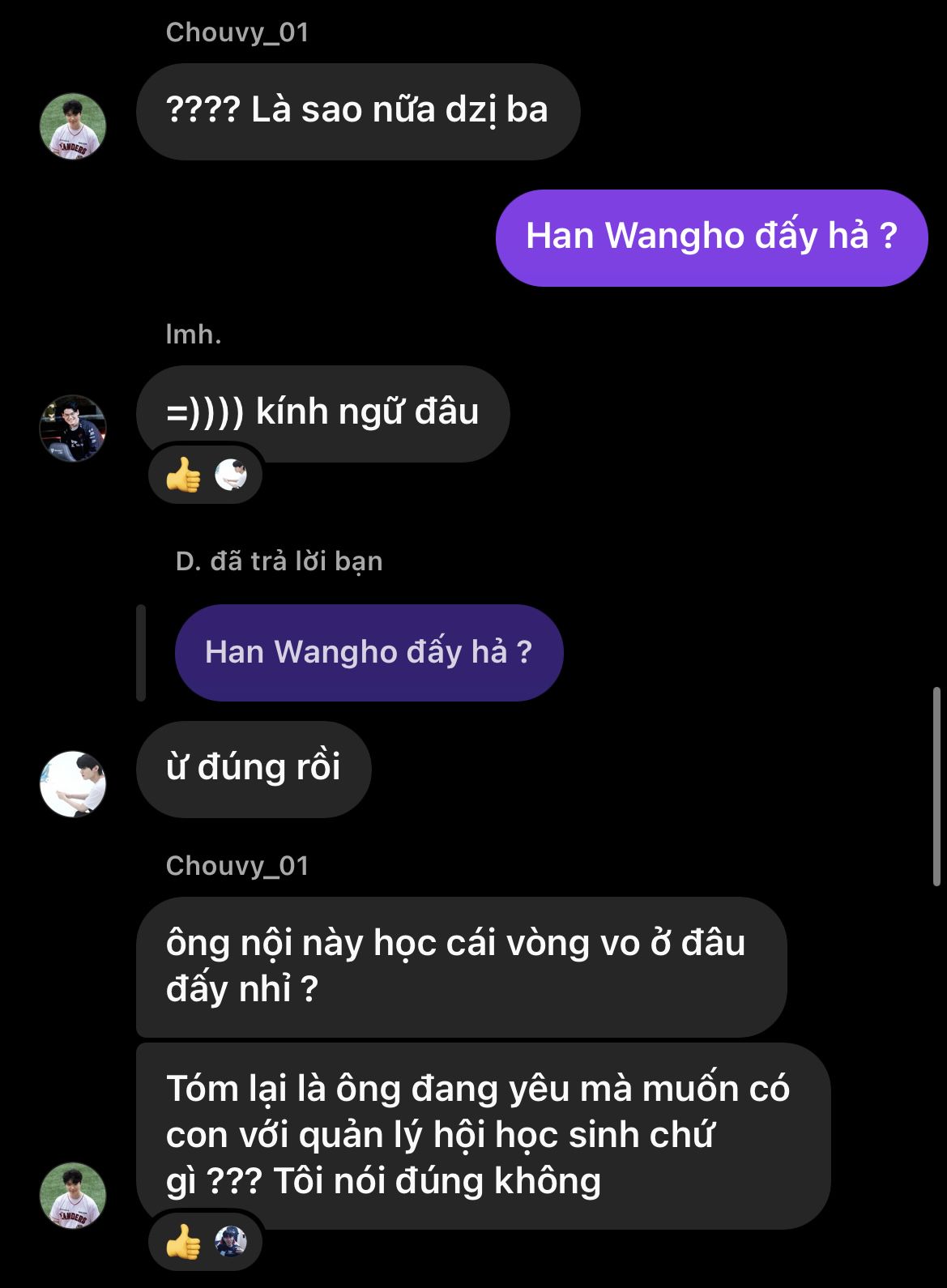The width and height of the screenshot is (947, 1288).
Task: View reactions on "kính ngữ đâu" message
Action: 206,476
